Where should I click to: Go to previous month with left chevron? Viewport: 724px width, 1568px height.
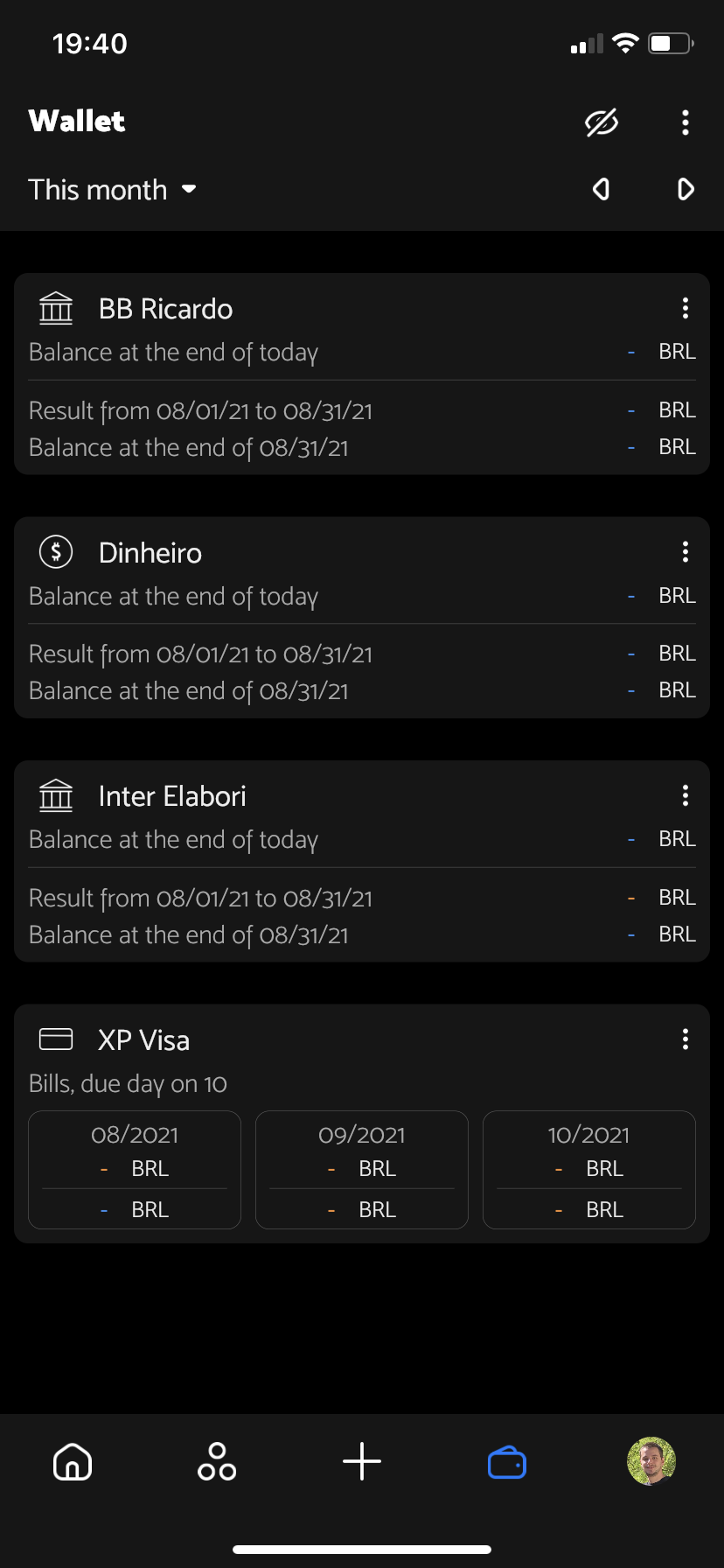click(x=601, y=189)
